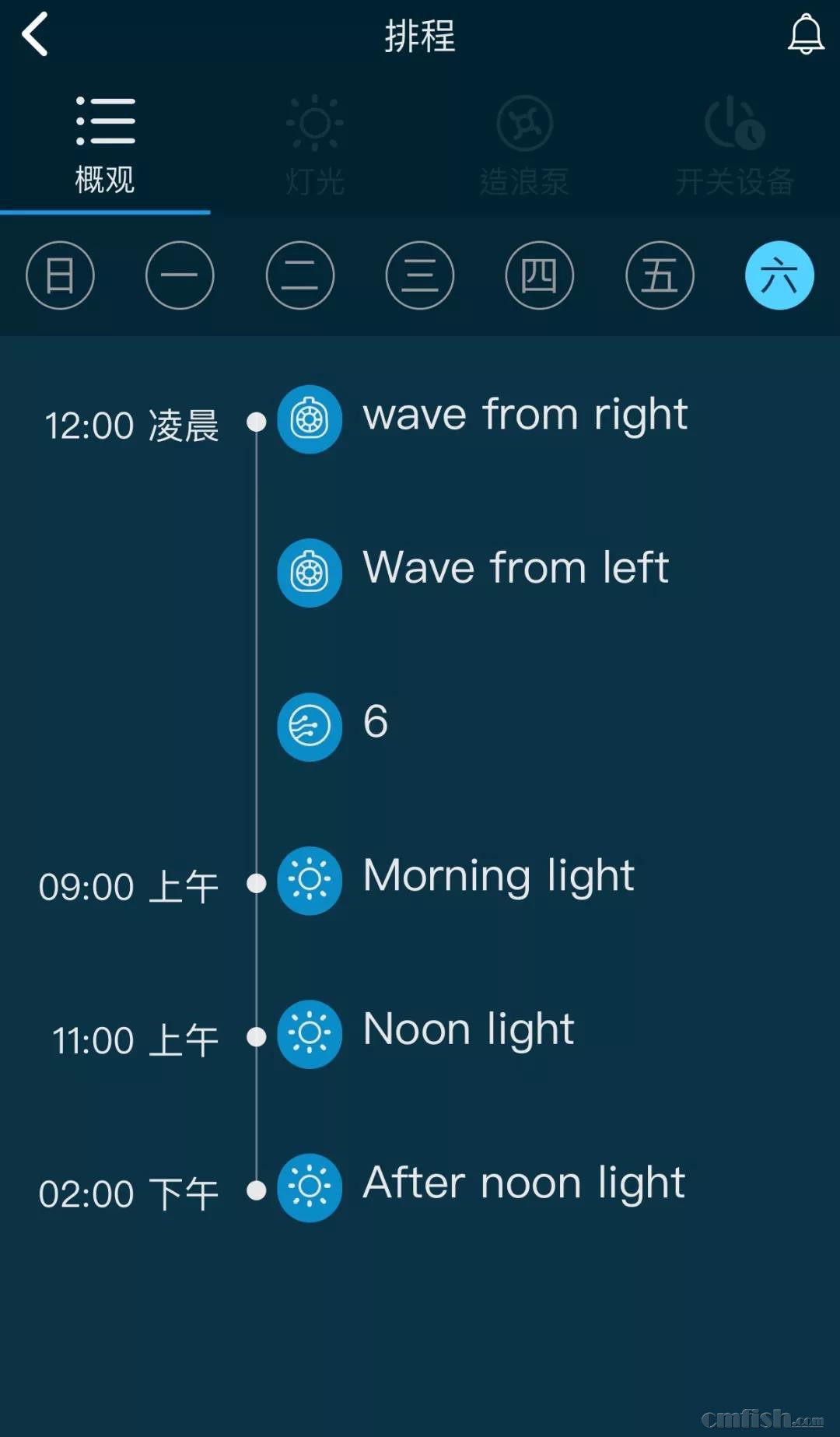The width and height of the screenshot is (840, 1437).
Task: Choose Monday (一) schedule
Action: pos(180,275)
